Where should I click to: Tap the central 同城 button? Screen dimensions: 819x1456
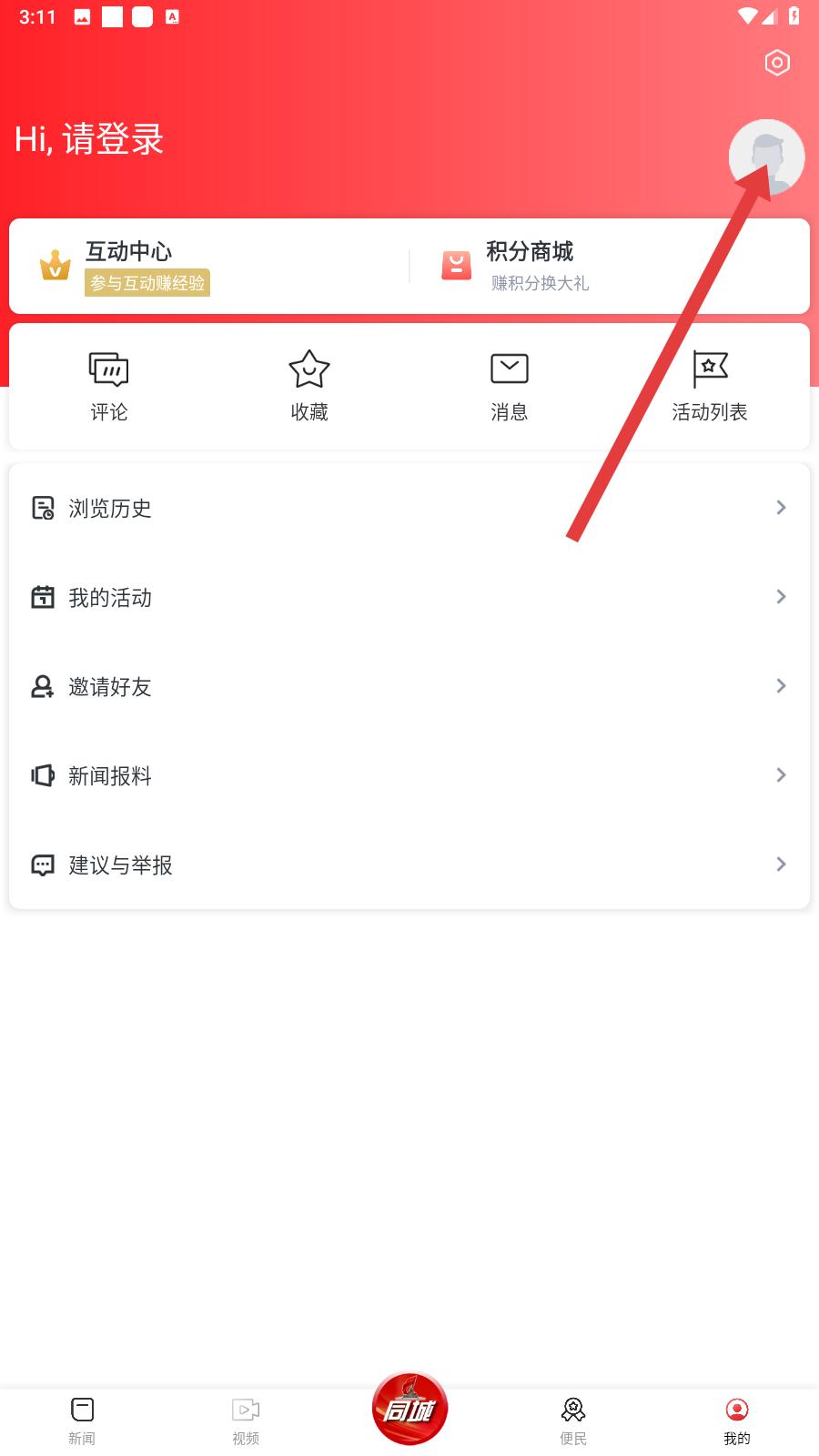(409, 1409)
